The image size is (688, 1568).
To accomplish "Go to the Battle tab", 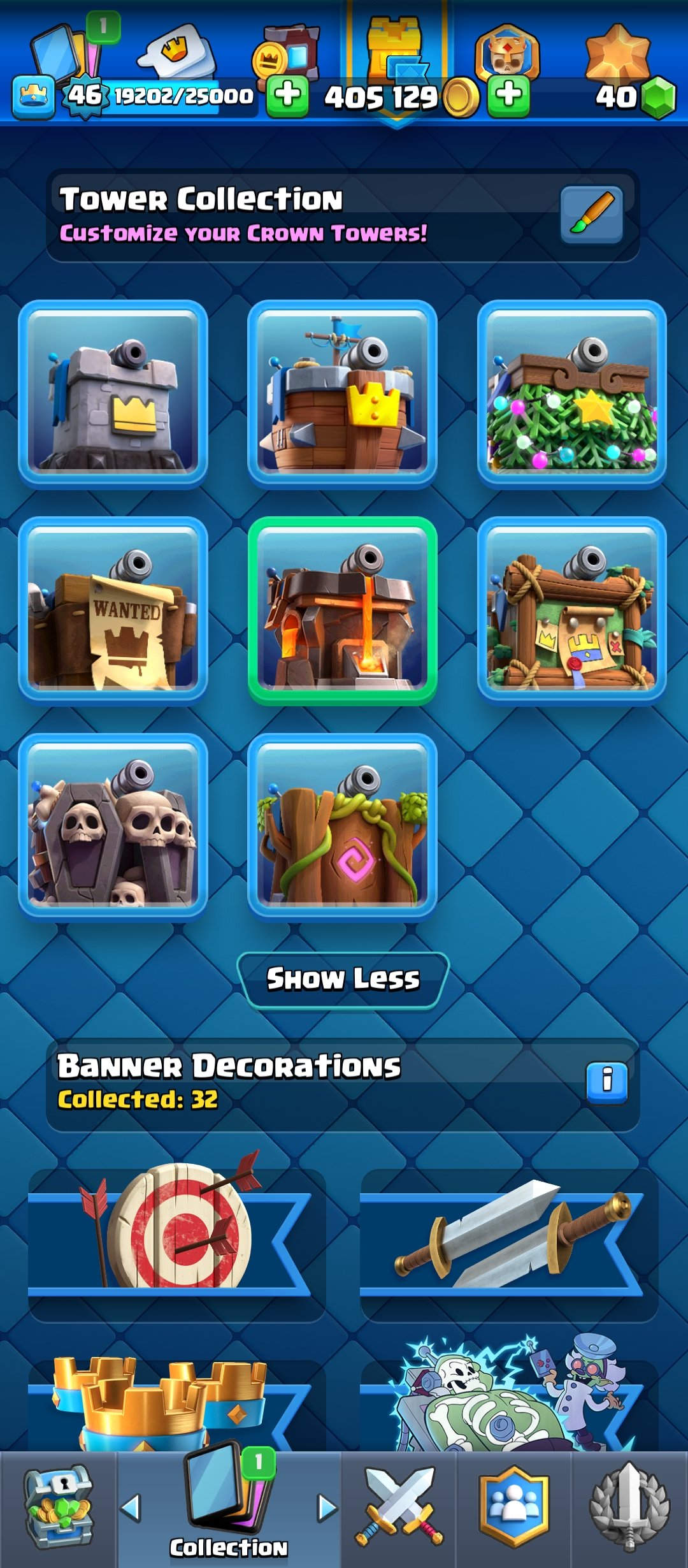I will click(399, 1508).
